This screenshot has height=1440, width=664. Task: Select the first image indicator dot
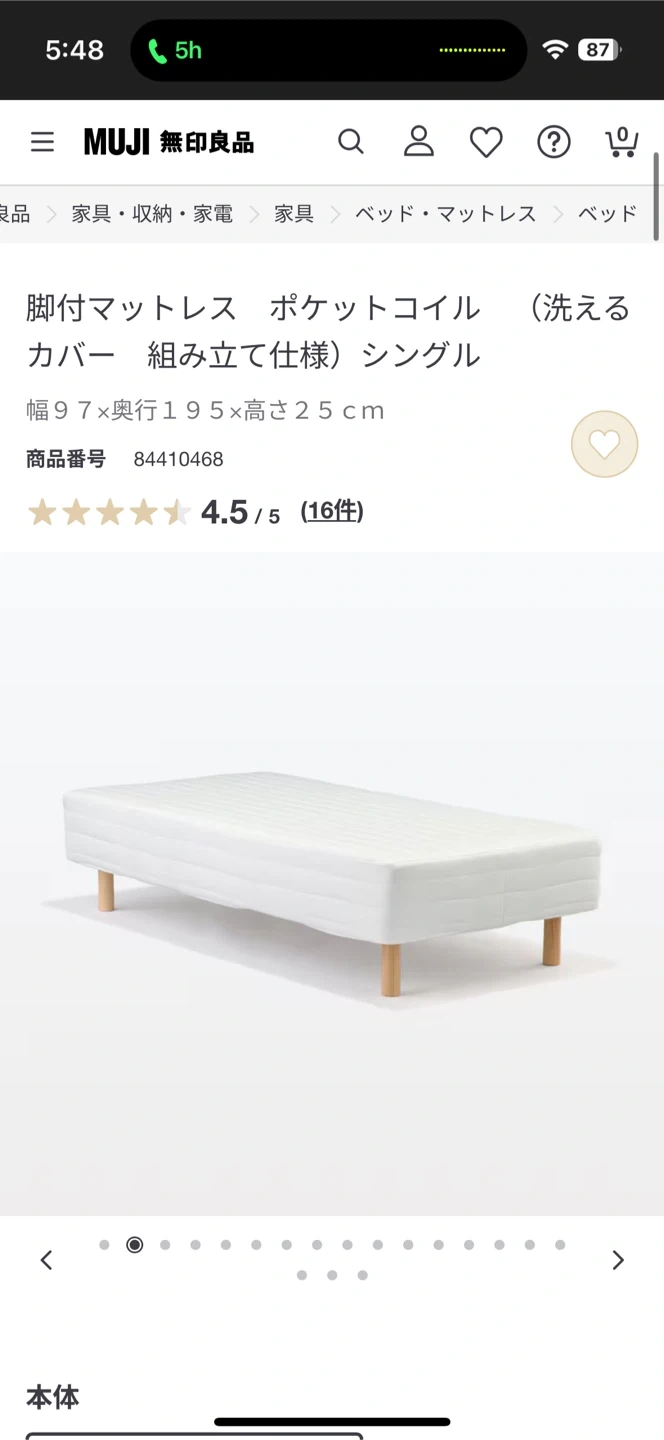(104, 1245)
